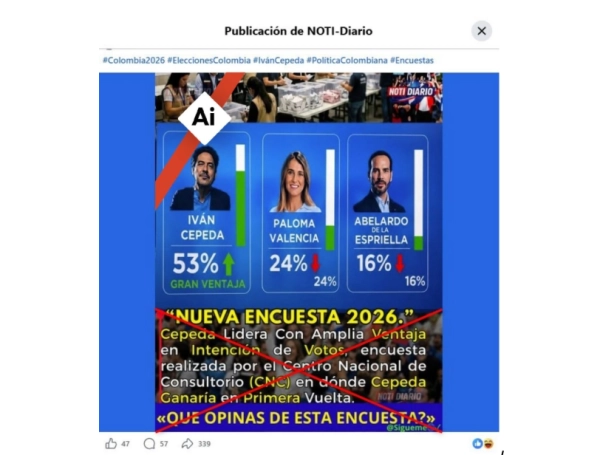Open the #IvánCepeda hashtag
The image size is (600, 455).
[x=279, y=60]
